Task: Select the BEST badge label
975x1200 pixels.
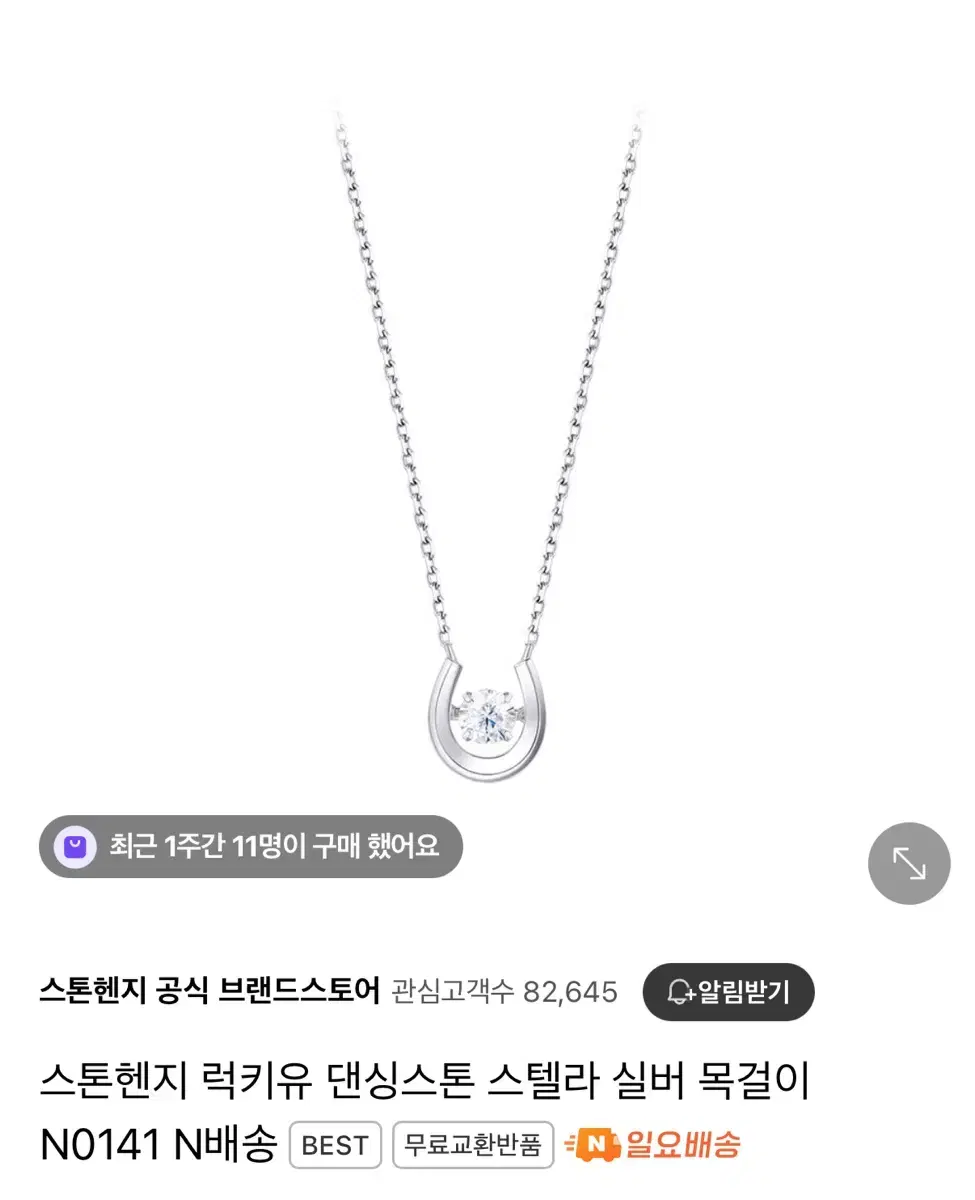Action: coord(335,1146)
